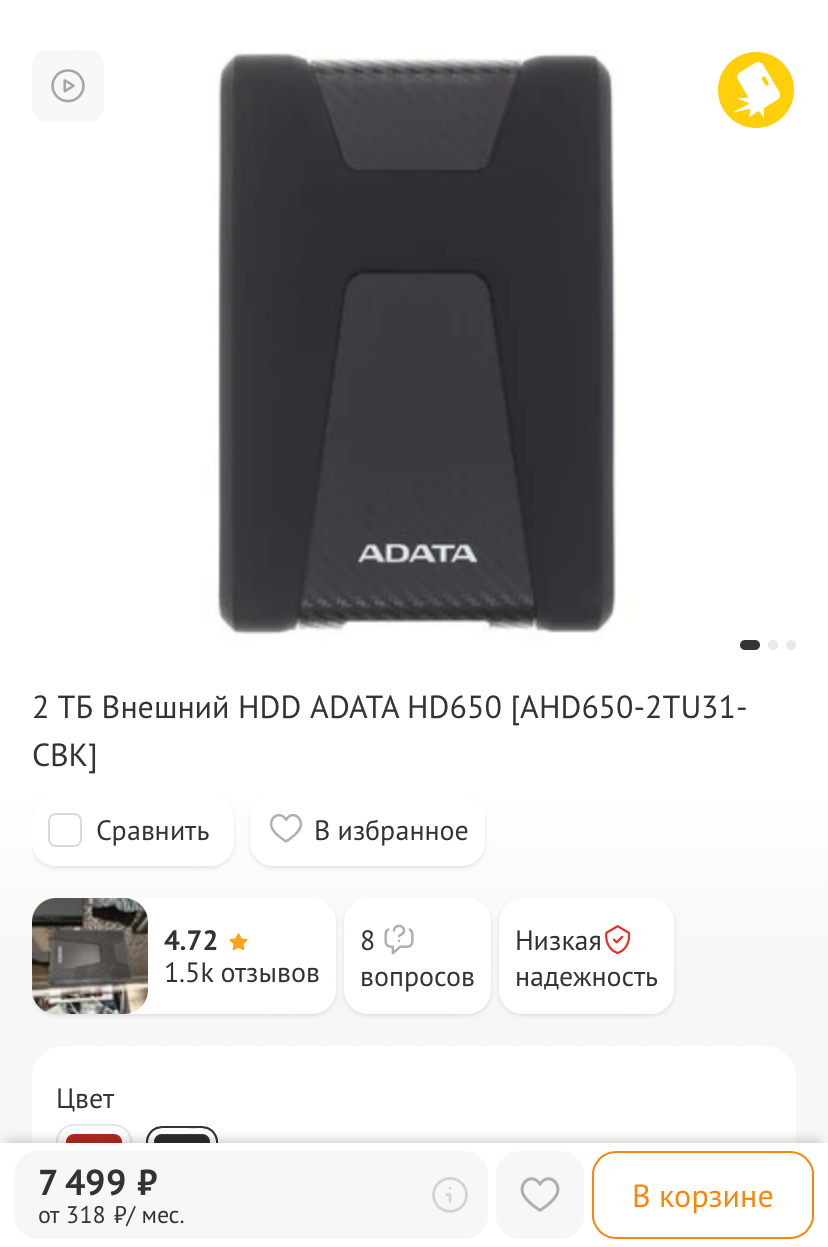
Task: Show Низкая надежность reliability details
Action: tap(586, 956)
